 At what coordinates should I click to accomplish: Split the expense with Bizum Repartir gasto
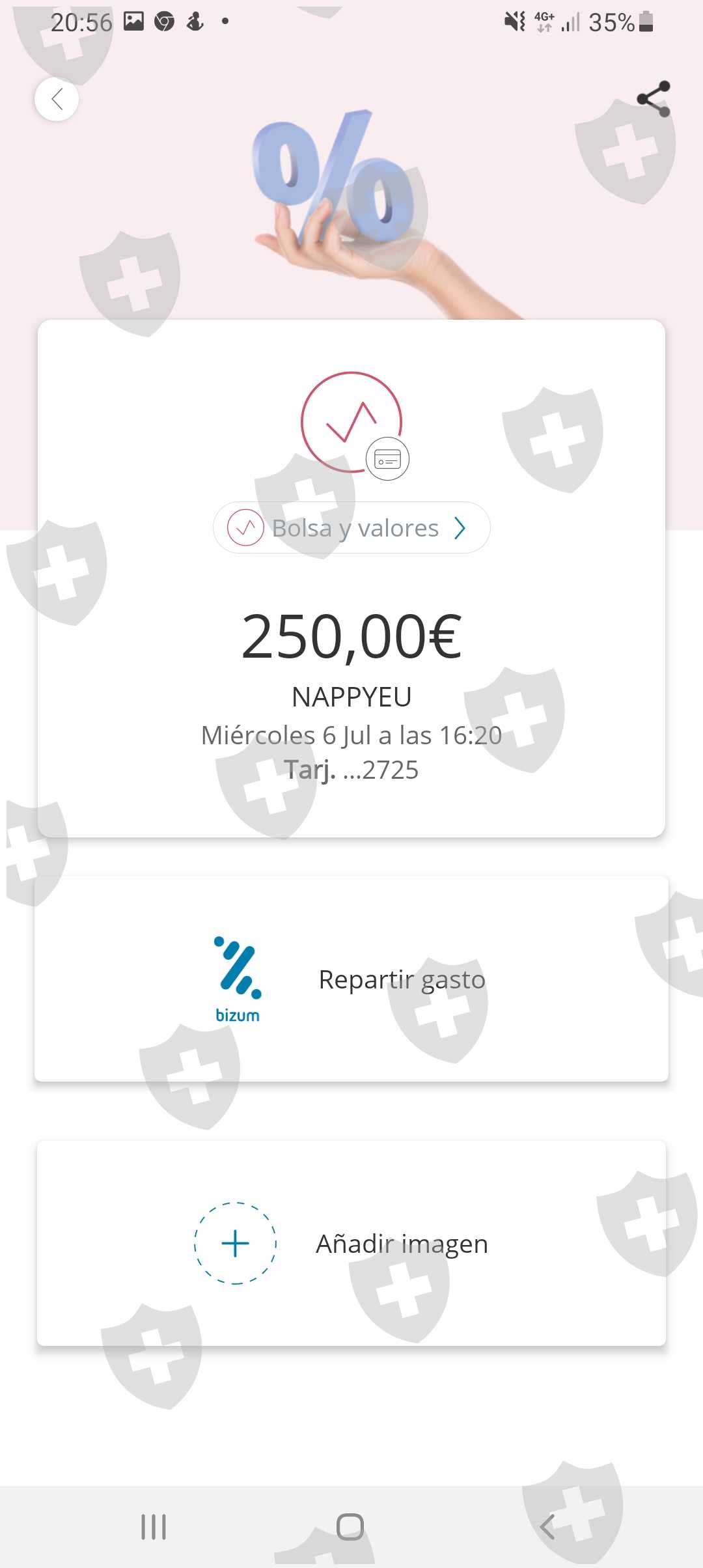point(351,979)
